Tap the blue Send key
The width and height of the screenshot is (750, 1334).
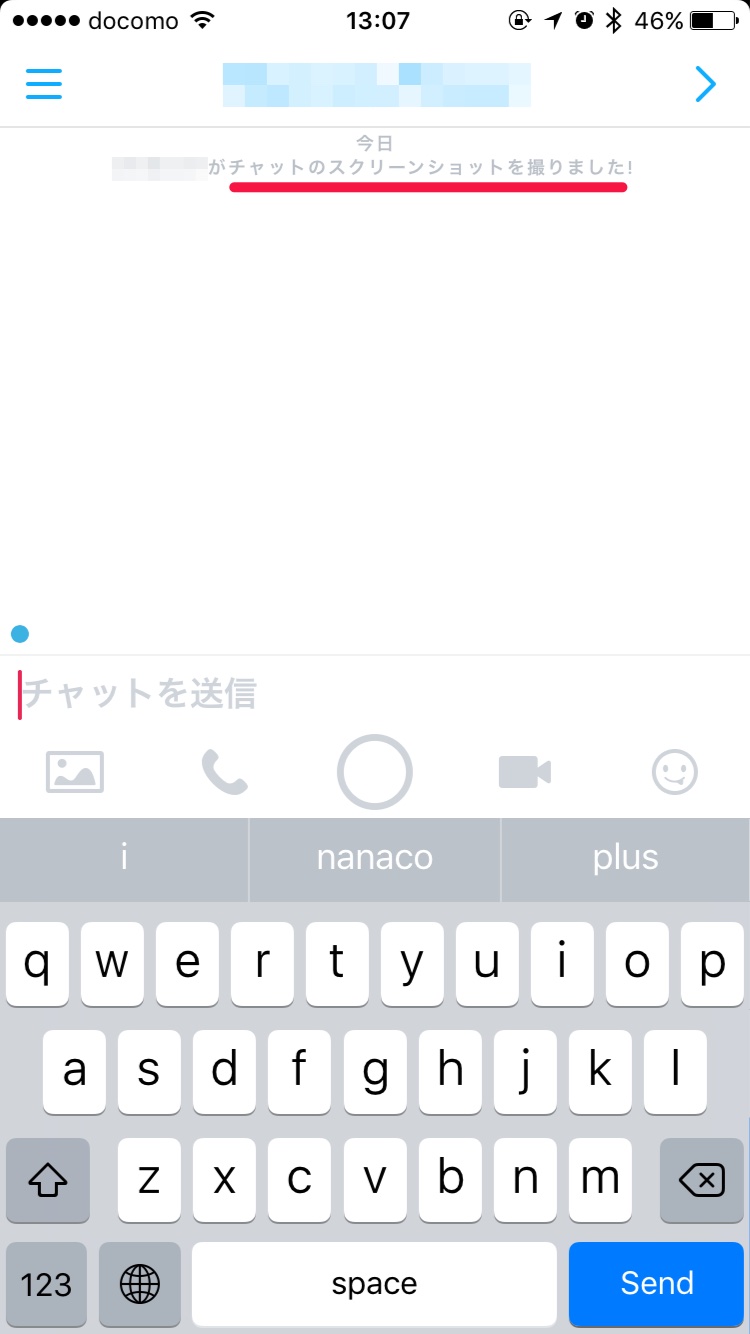tap(657, 1284)
